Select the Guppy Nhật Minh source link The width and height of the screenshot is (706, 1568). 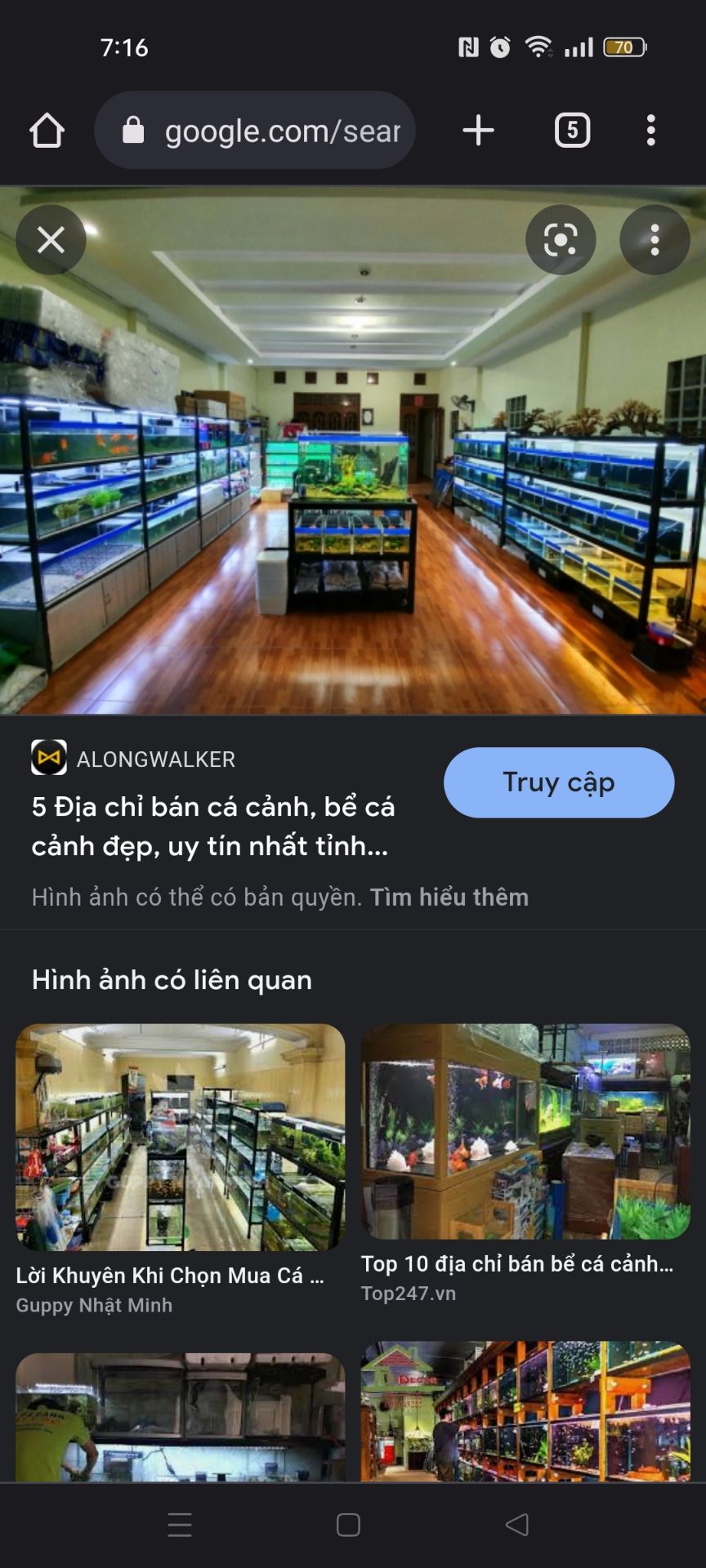[x=94, y=1305]
